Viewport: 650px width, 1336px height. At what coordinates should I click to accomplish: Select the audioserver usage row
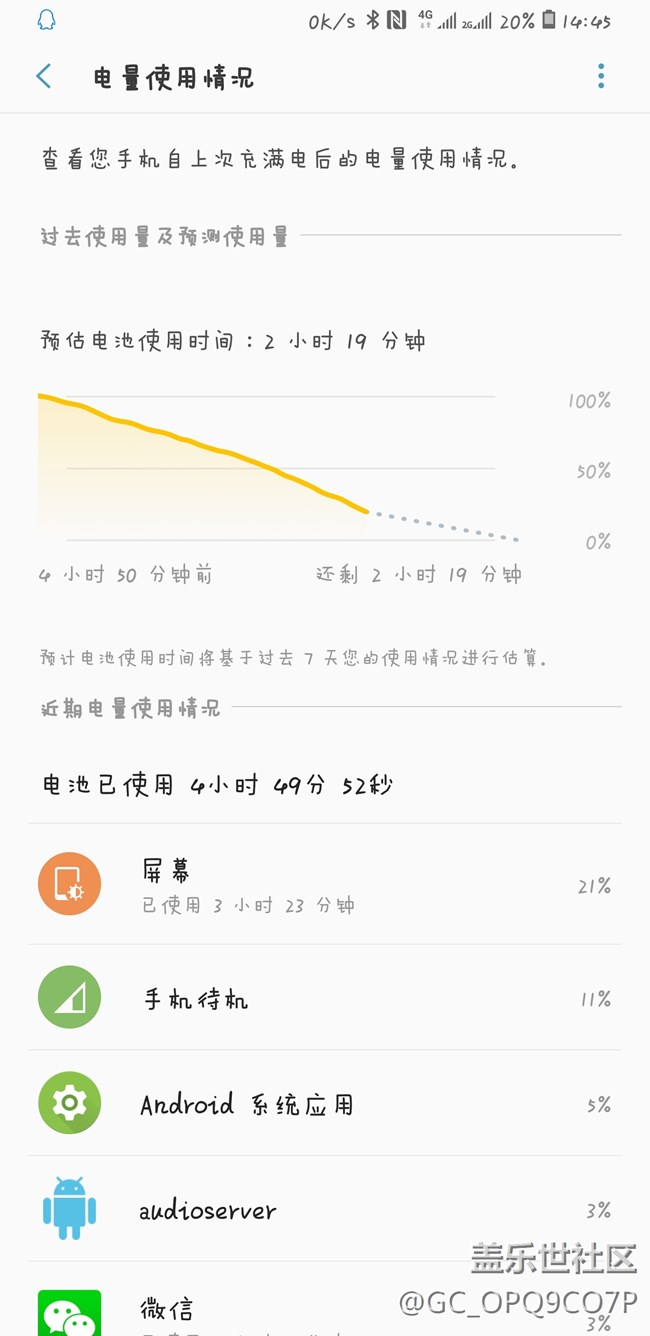pos(325,1210)
